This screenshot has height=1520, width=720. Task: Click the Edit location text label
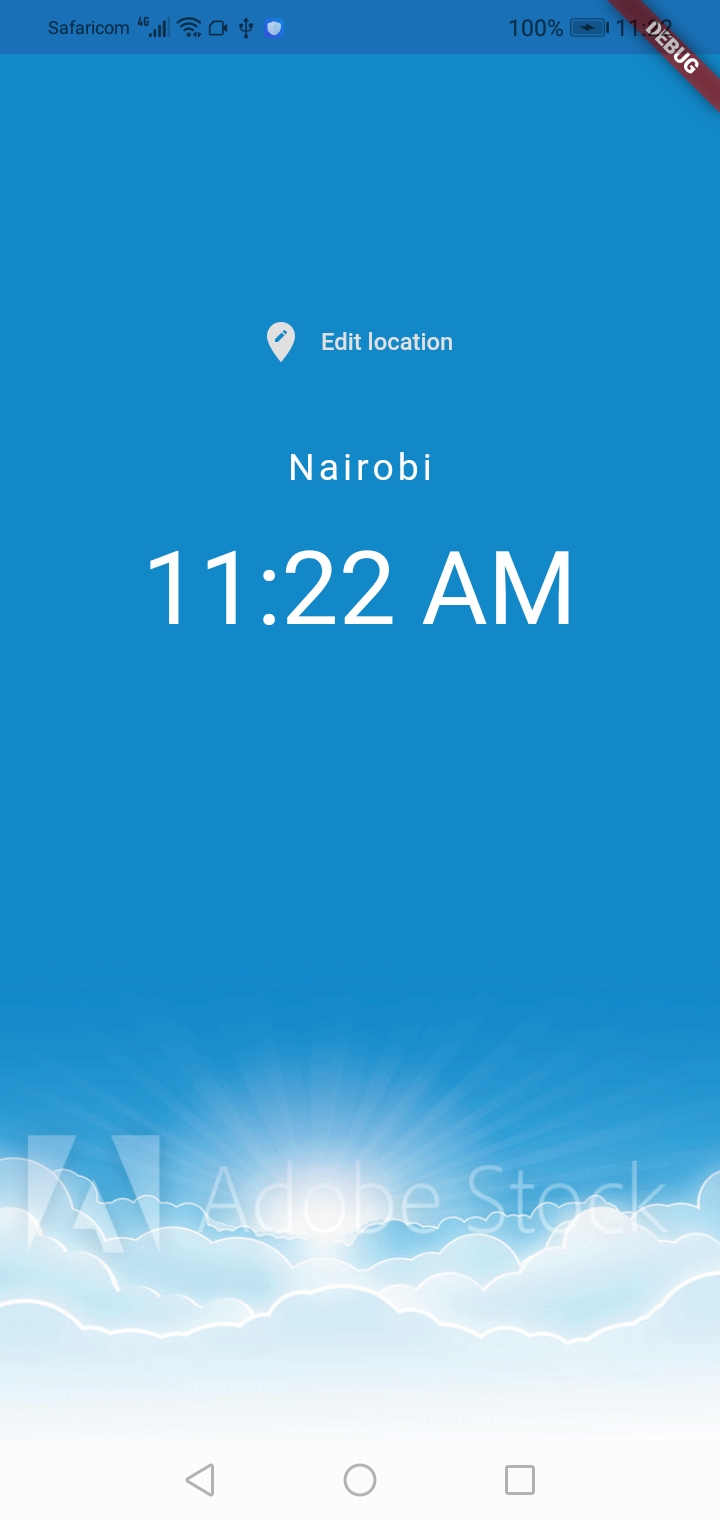click(x=388, y=342)
